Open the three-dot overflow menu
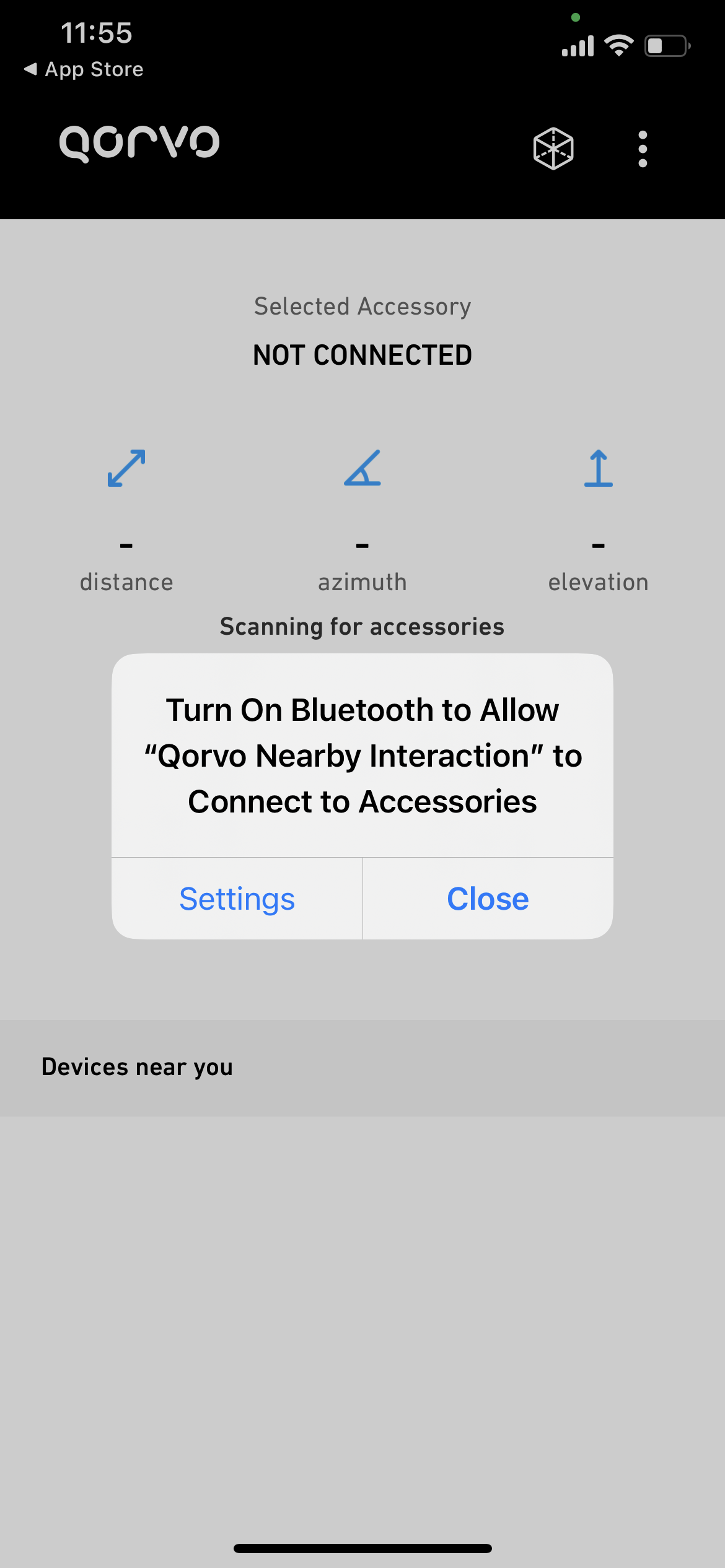The height and width of the screenshot is (1568, 725). click(643, 149)
